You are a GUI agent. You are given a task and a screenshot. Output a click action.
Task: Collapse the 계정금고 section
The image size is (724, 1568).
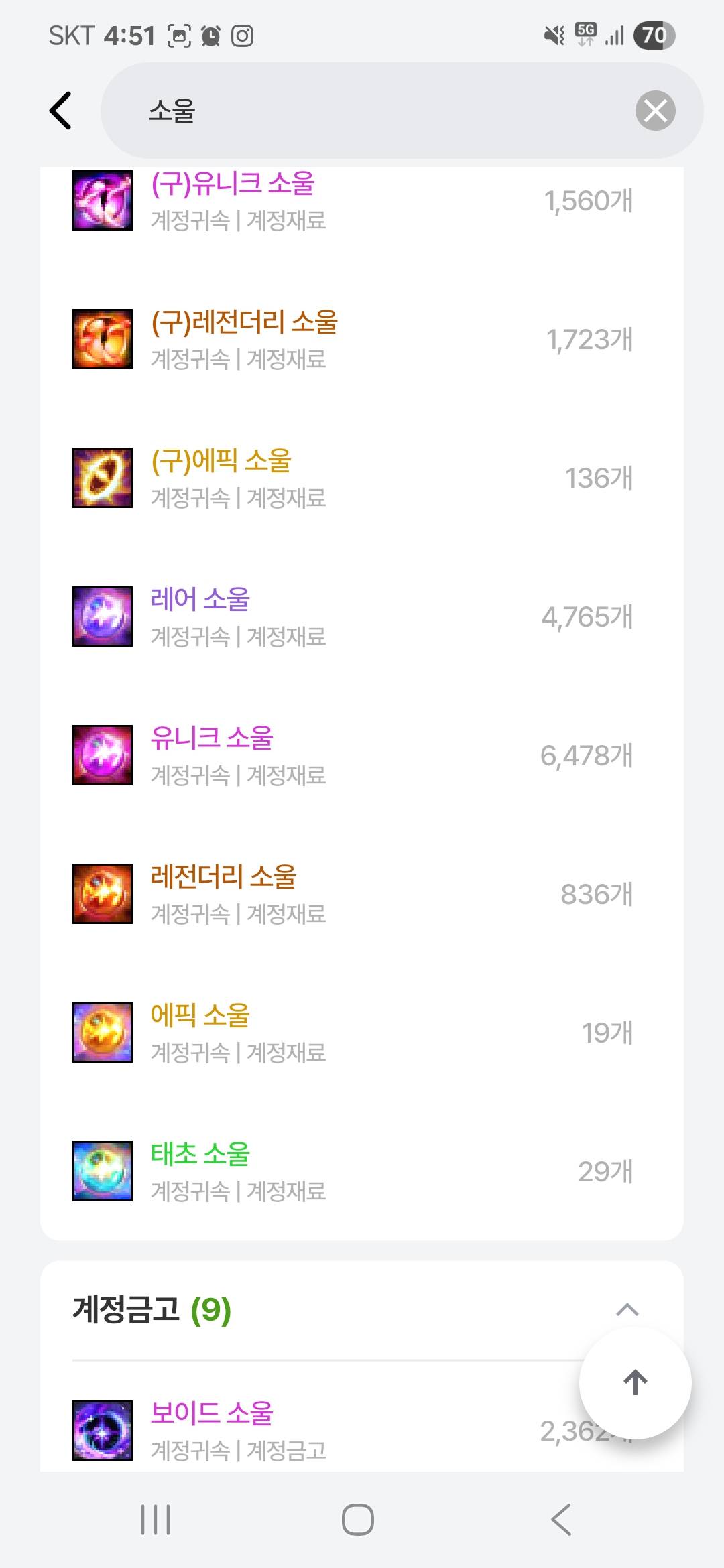pos(627,1309)
